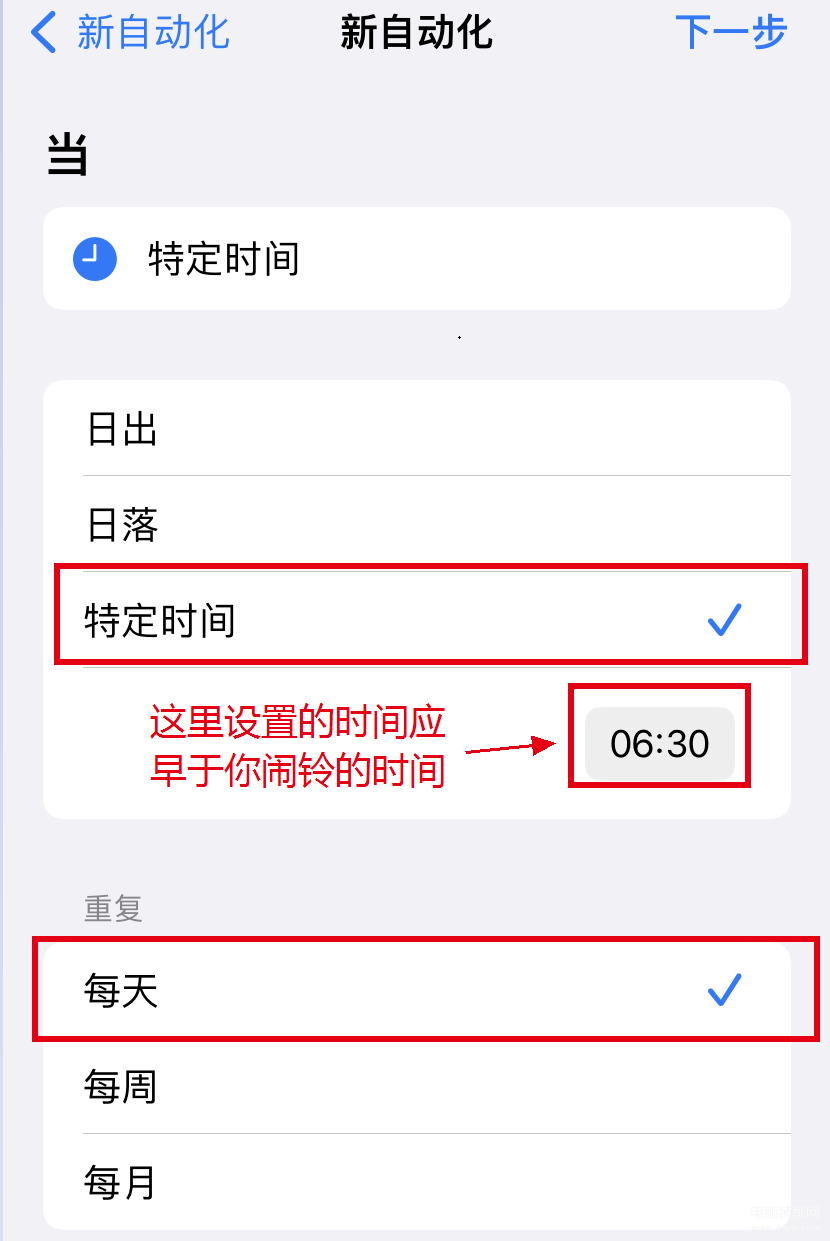
Task: Select the 日落 trigger option
Action: pos(416,524)
